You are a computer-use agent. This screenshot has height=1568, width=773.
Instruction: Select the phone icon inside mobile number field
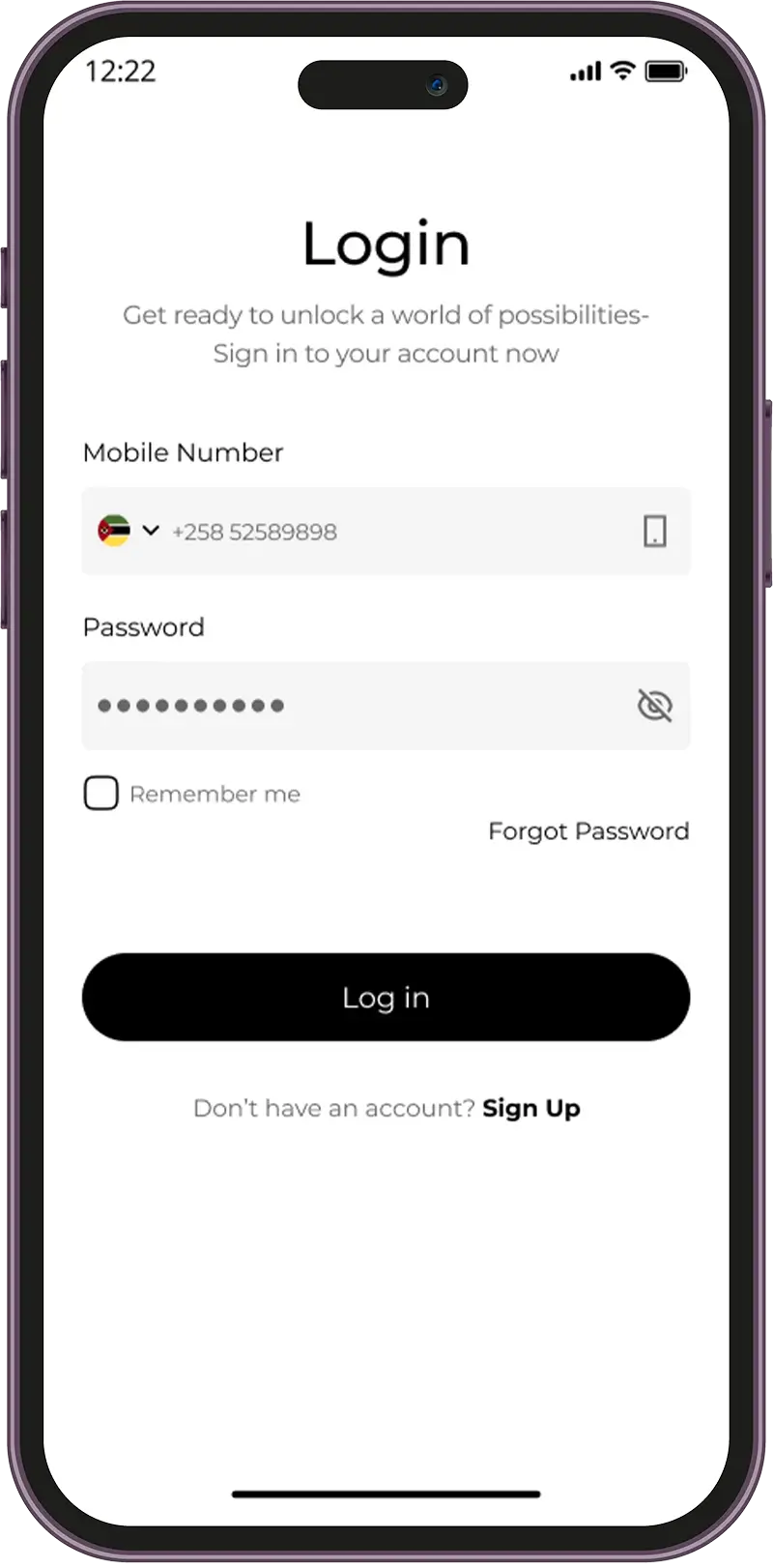point(655,532)
